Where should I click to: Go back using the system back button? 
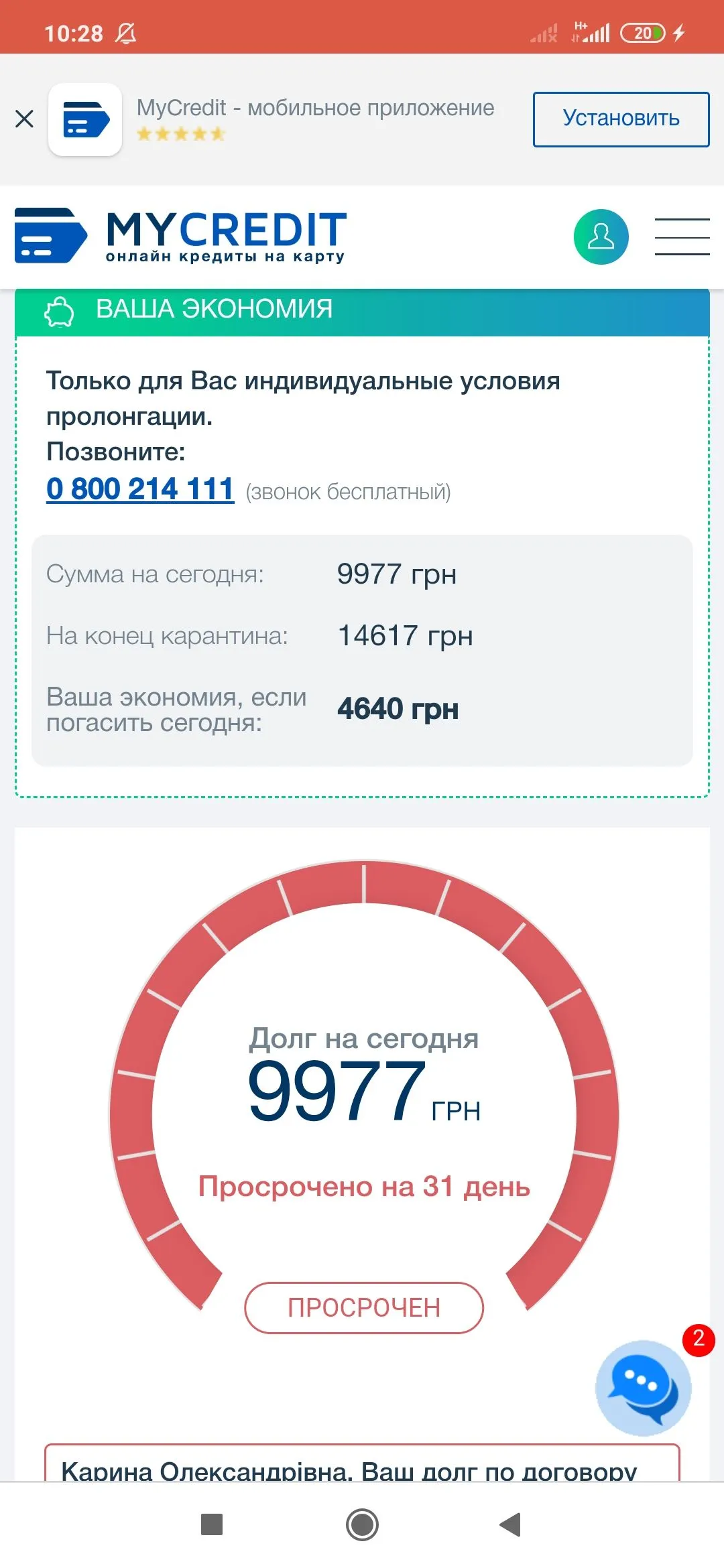(511, 1524)
